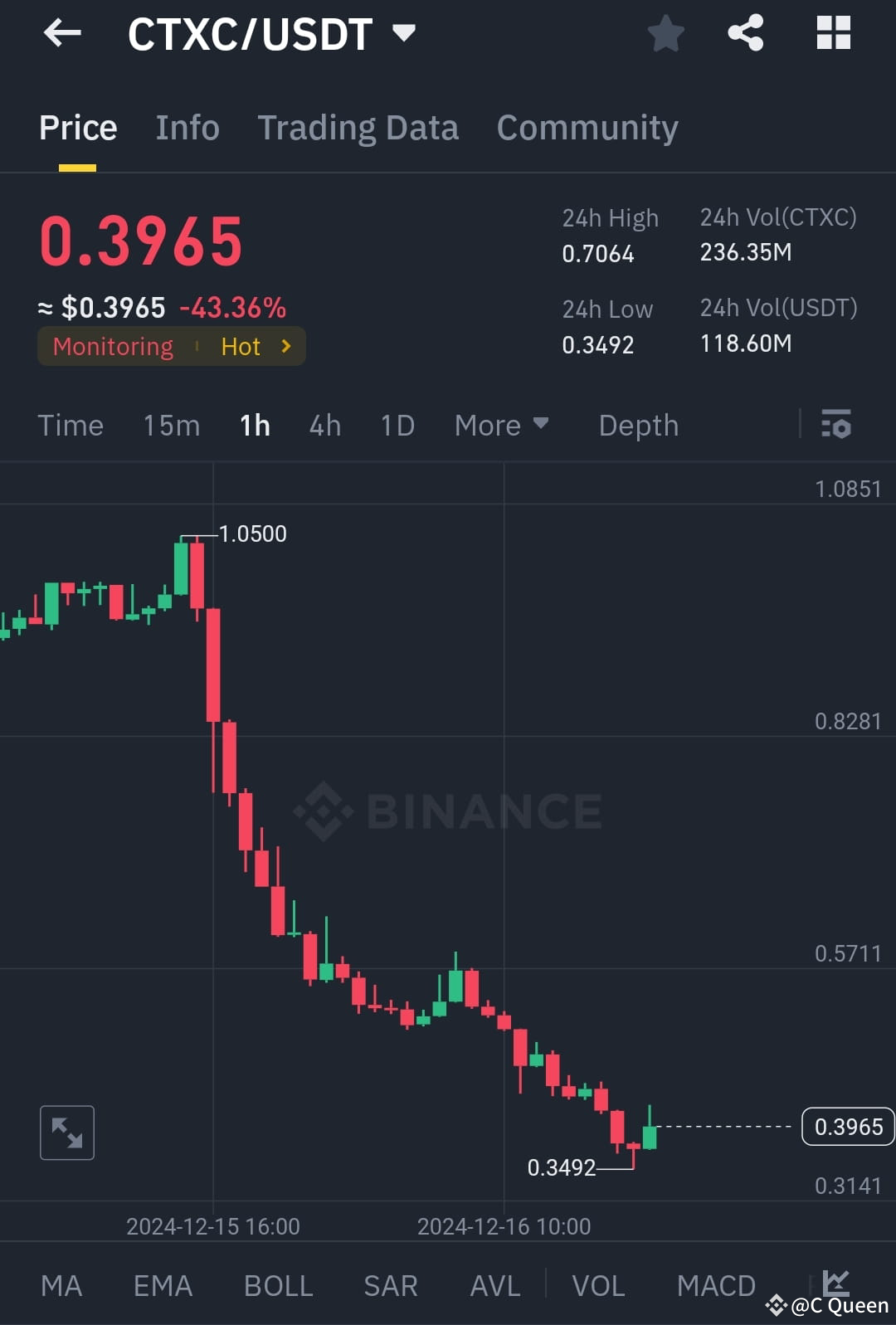
Task: Expand chart to fullscreen with expand icon
Action: point(66,1132)
